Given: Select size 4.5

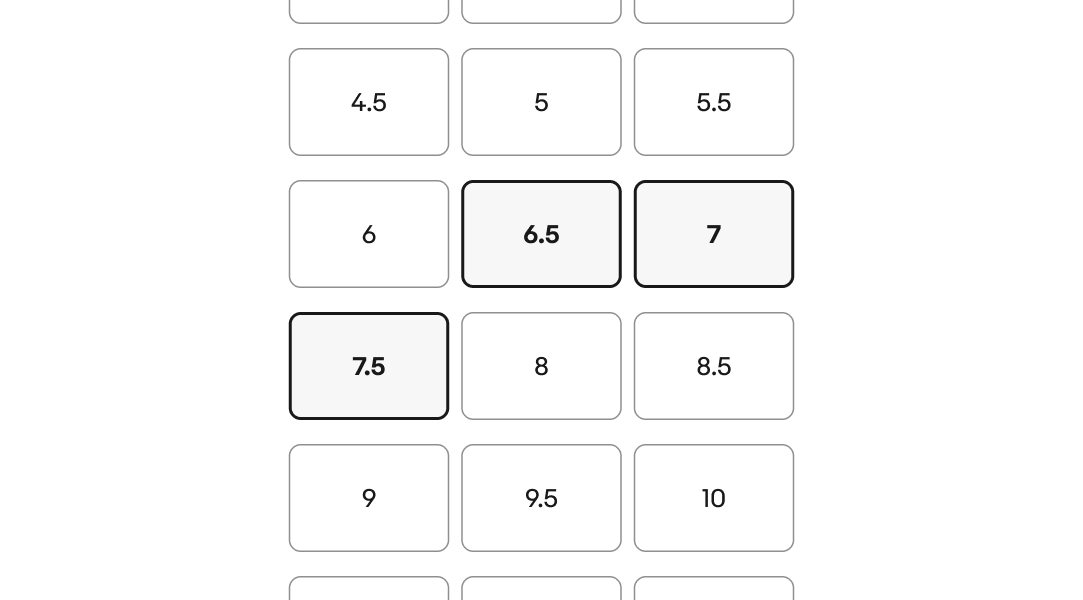Looking at the screenshot, I should 368,102.
